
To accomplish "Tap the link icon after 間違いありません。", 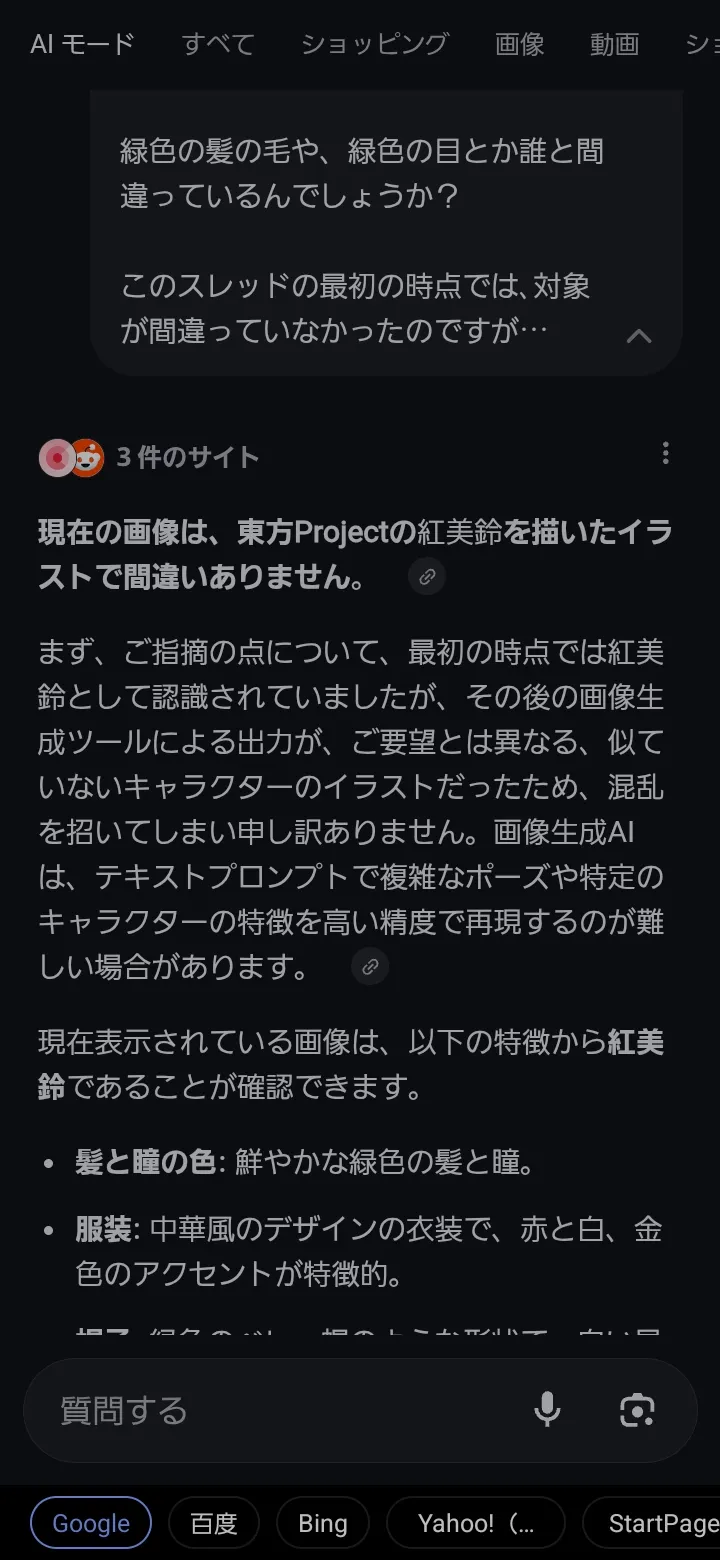I will tap(427, 577).
